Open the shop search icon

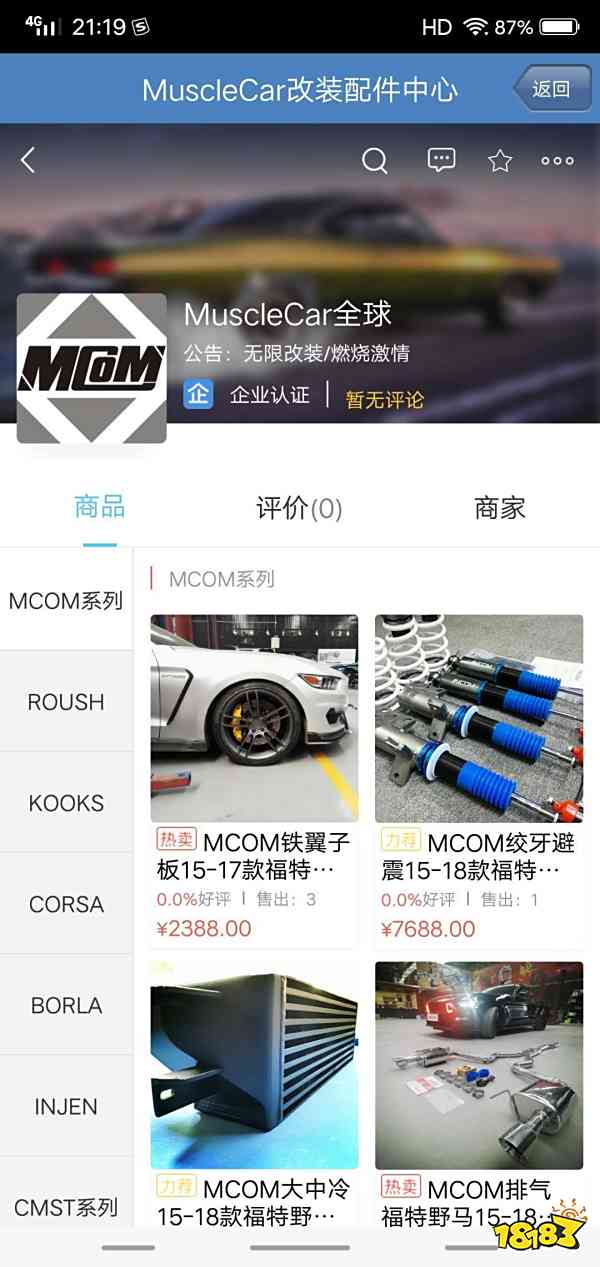click(375, 160)
